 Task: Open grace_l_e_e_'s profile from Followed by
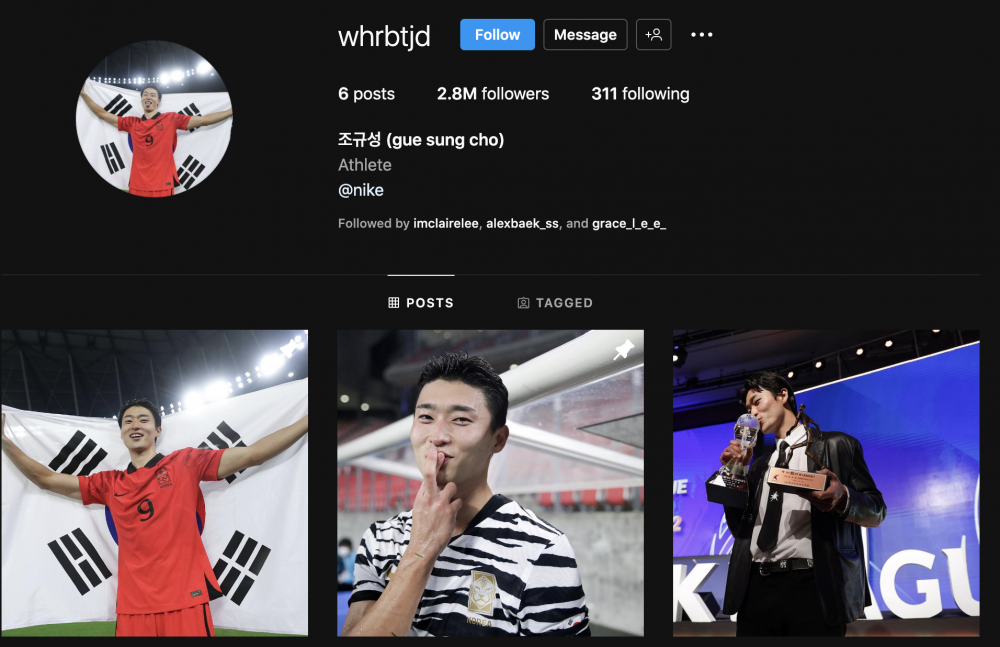(x=628, y=224)
